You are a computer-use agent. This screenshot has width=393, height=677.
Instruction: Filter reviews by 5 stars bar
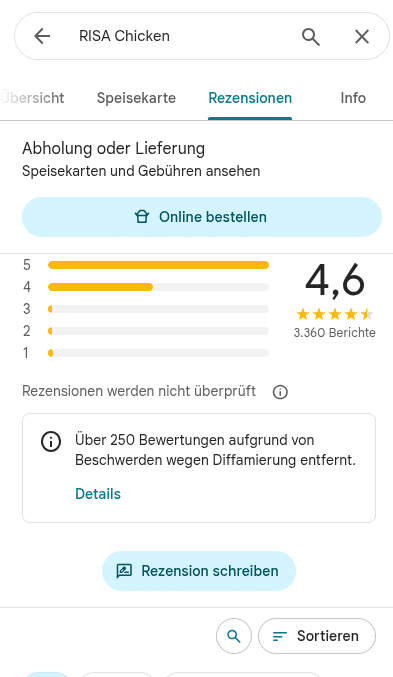coord(158,265)
